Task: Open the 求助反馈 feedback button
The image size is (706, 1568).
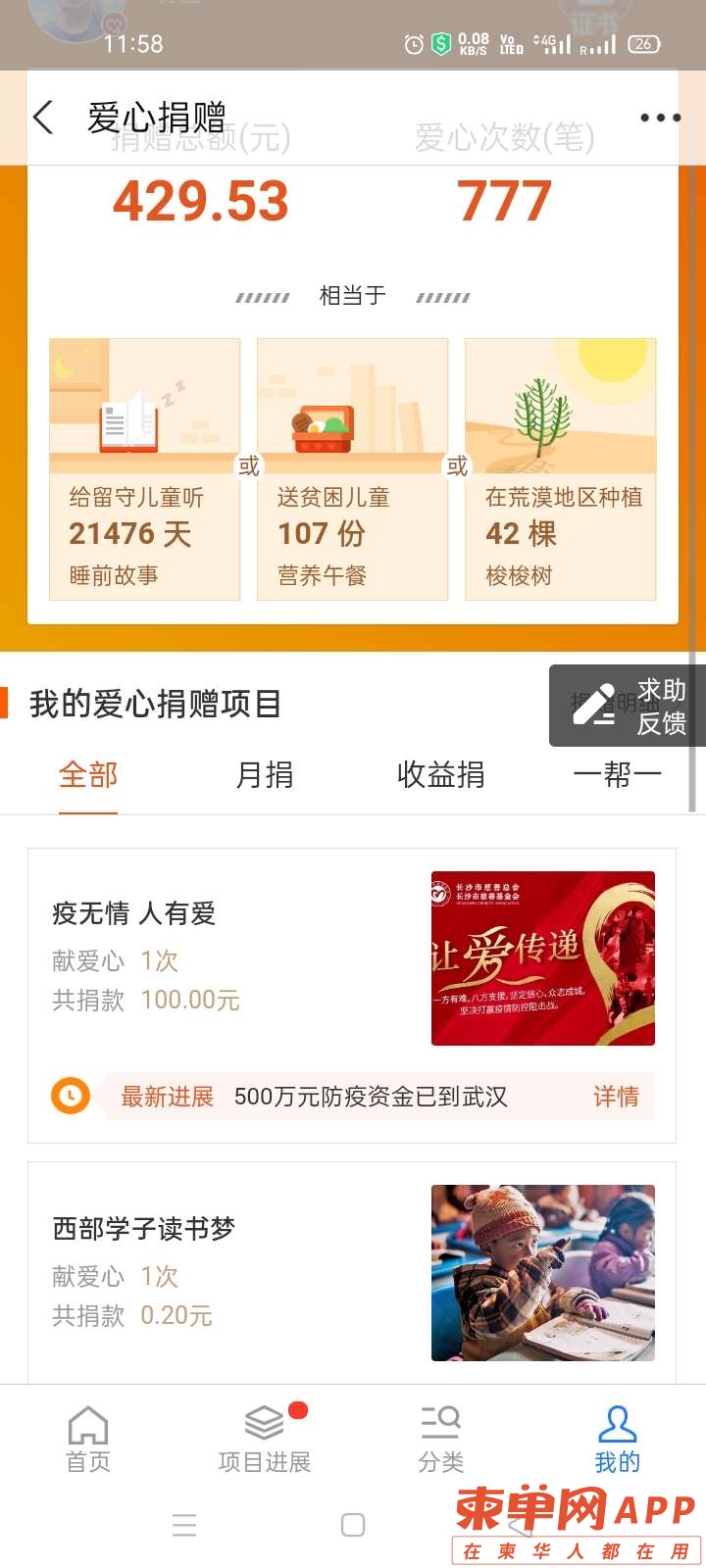Action: [628, 706]
